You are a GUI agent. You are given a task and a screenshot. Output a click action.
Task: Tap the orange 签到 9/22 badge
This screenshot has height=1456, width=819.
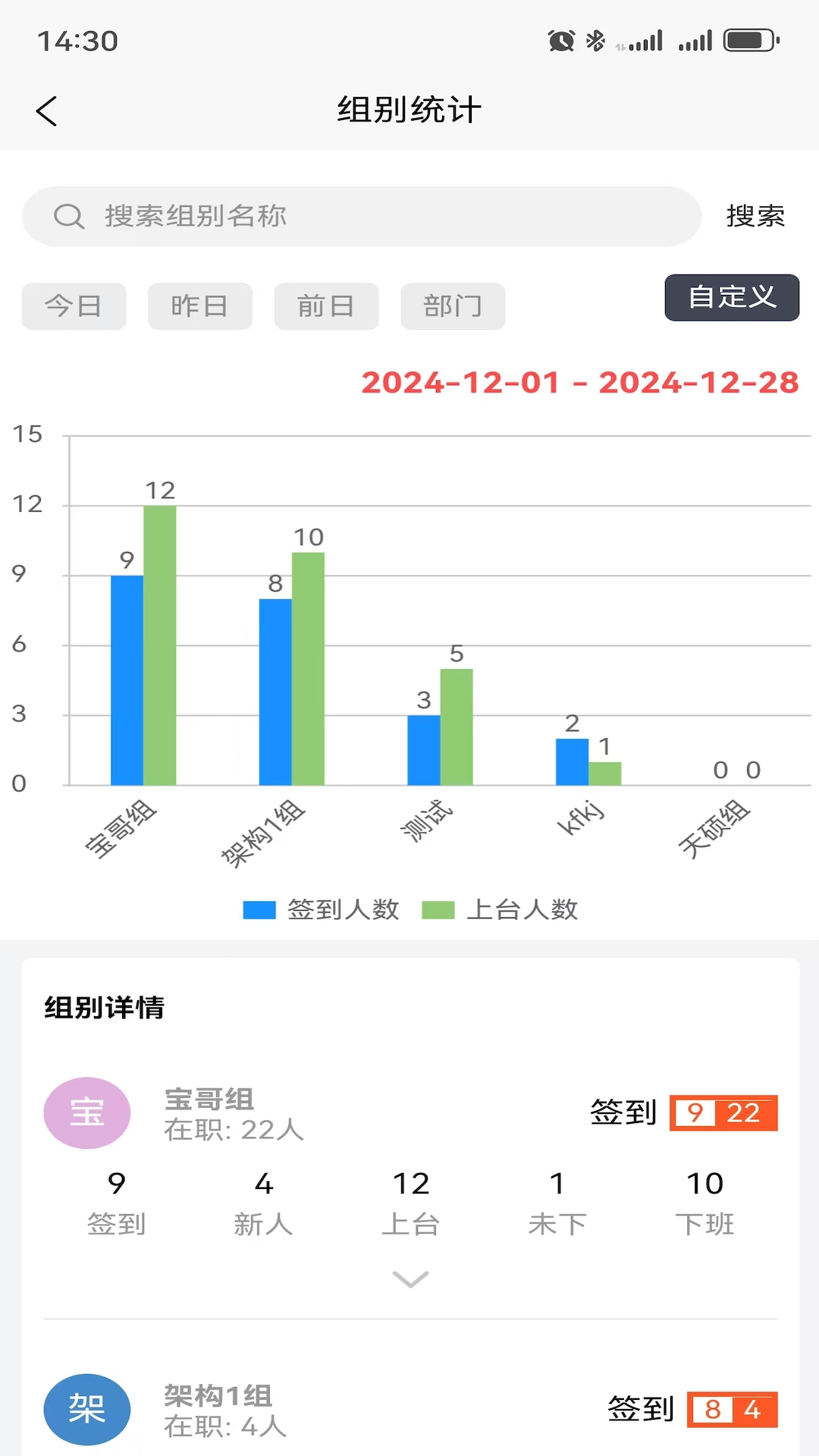[x=723, y=1112]
